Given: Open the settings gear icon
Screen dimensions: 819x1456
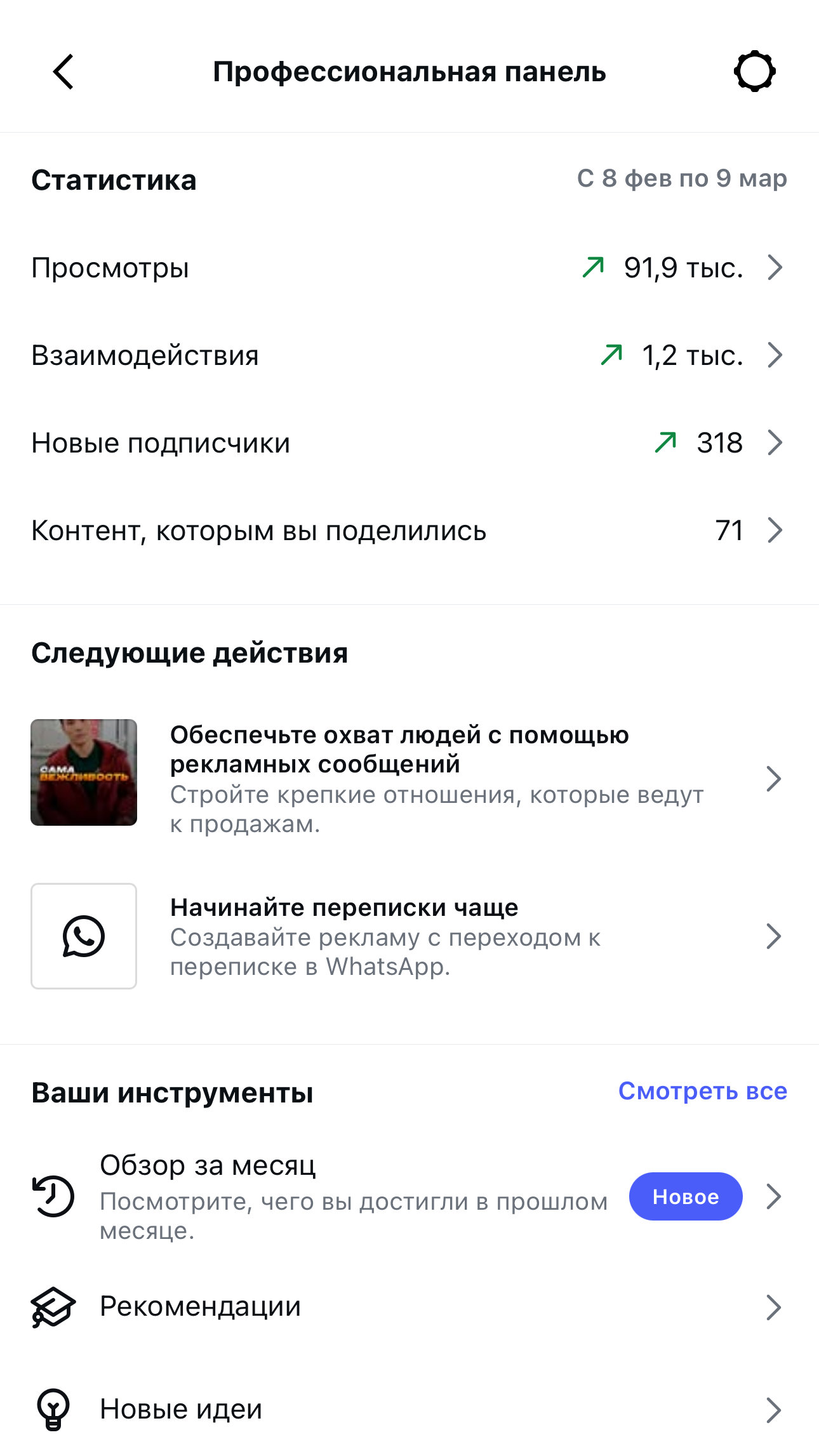Looking at the screenshot, I should [754, 72].
